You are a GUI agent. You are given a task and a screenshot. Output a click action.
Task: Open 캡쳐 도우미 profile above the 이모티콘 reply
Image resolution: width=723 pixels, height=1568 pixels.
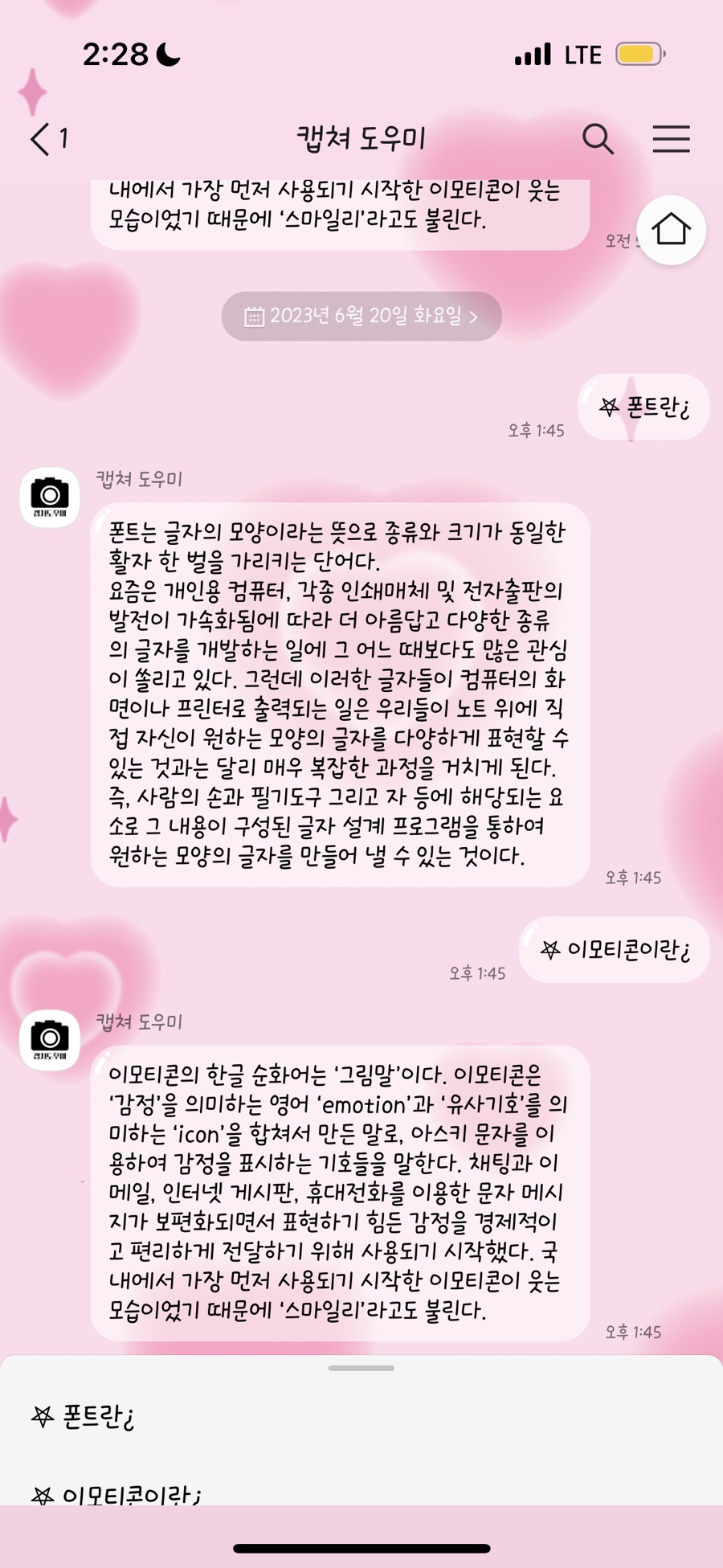click(50, 1041)
